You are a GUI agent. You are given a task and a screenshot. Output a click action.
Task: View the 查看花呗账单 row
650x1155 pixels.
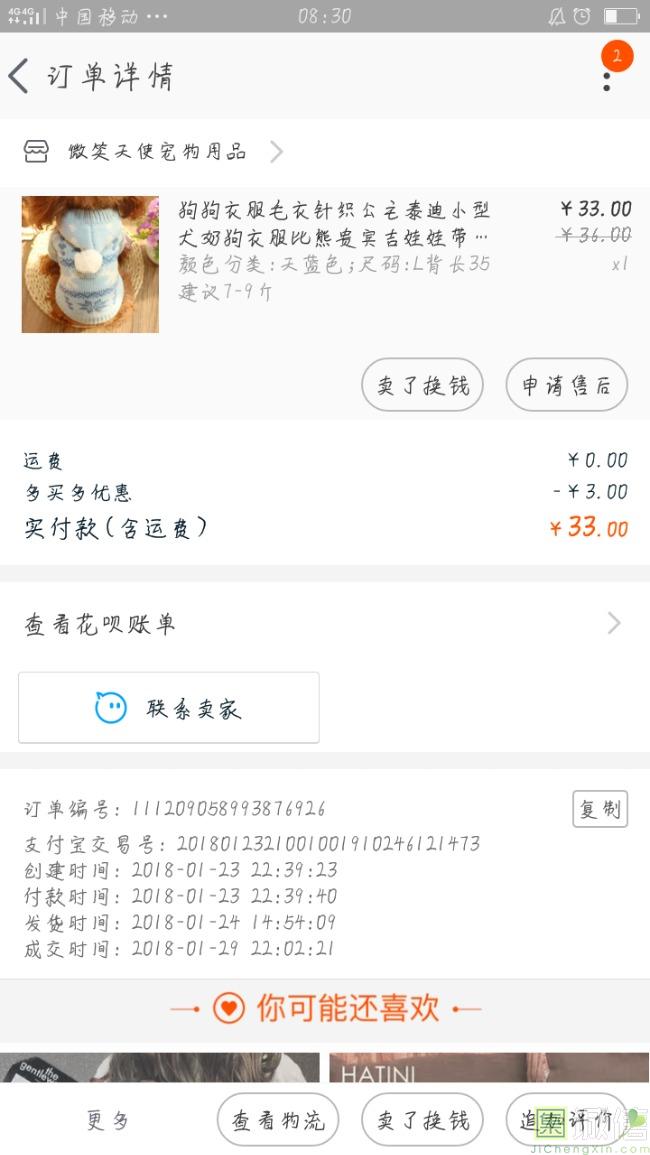(324, 625)
